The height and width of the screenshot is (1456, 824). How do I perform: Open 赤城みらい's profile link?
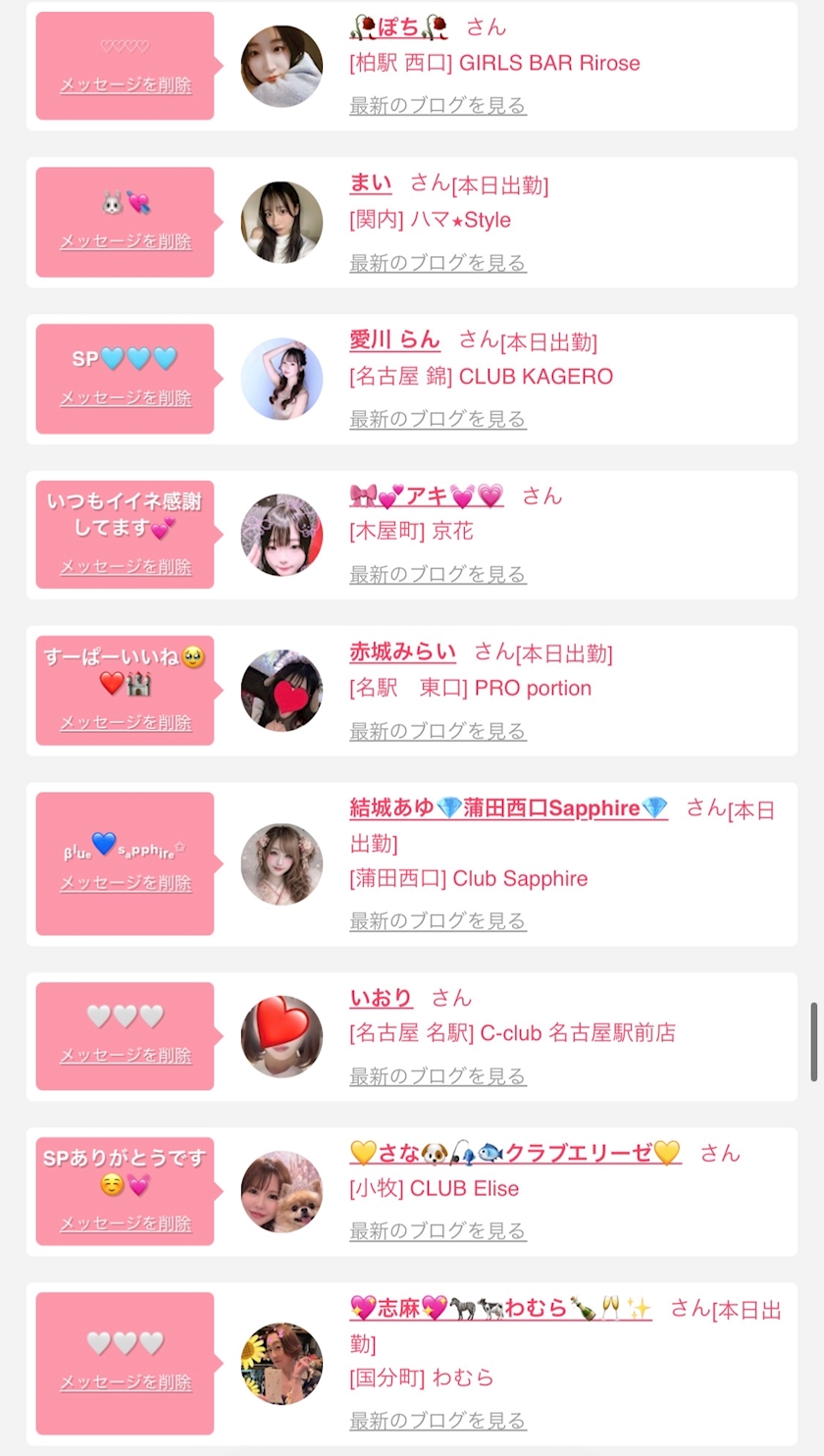[402, 652]
